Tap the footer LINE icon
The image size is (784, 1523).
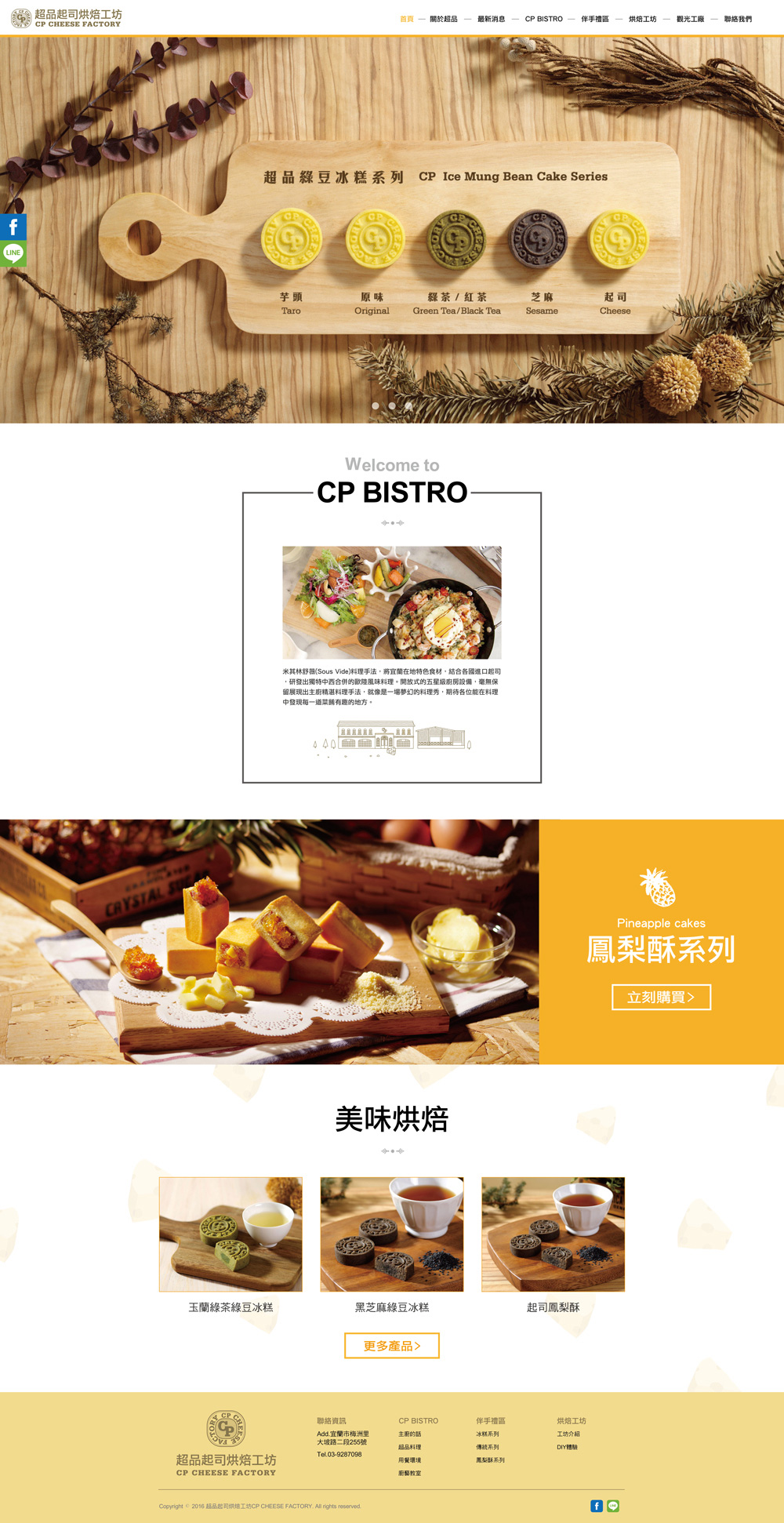613,1506
